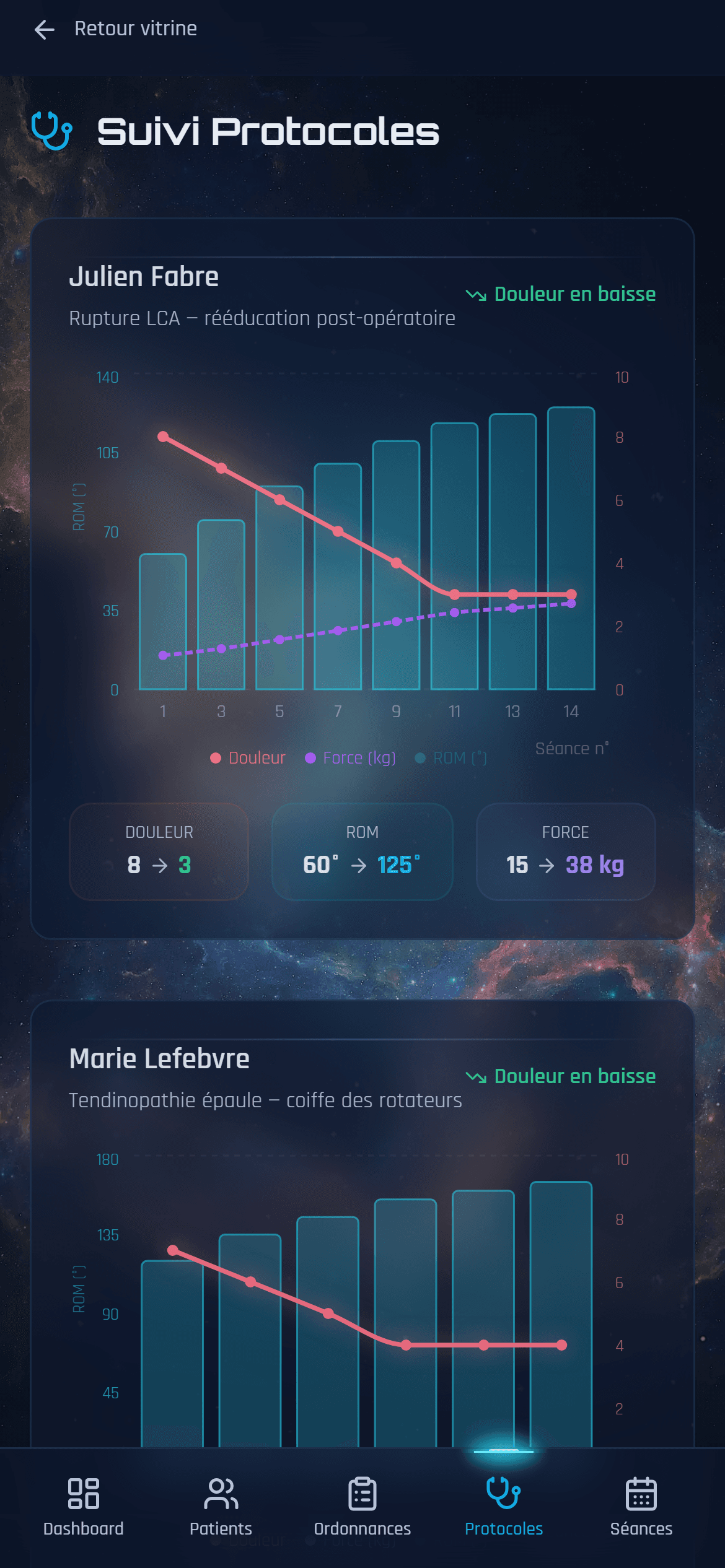Screen dimensions: 725x1568
Task: Open the Patients tab
Action: (221, 1506)
